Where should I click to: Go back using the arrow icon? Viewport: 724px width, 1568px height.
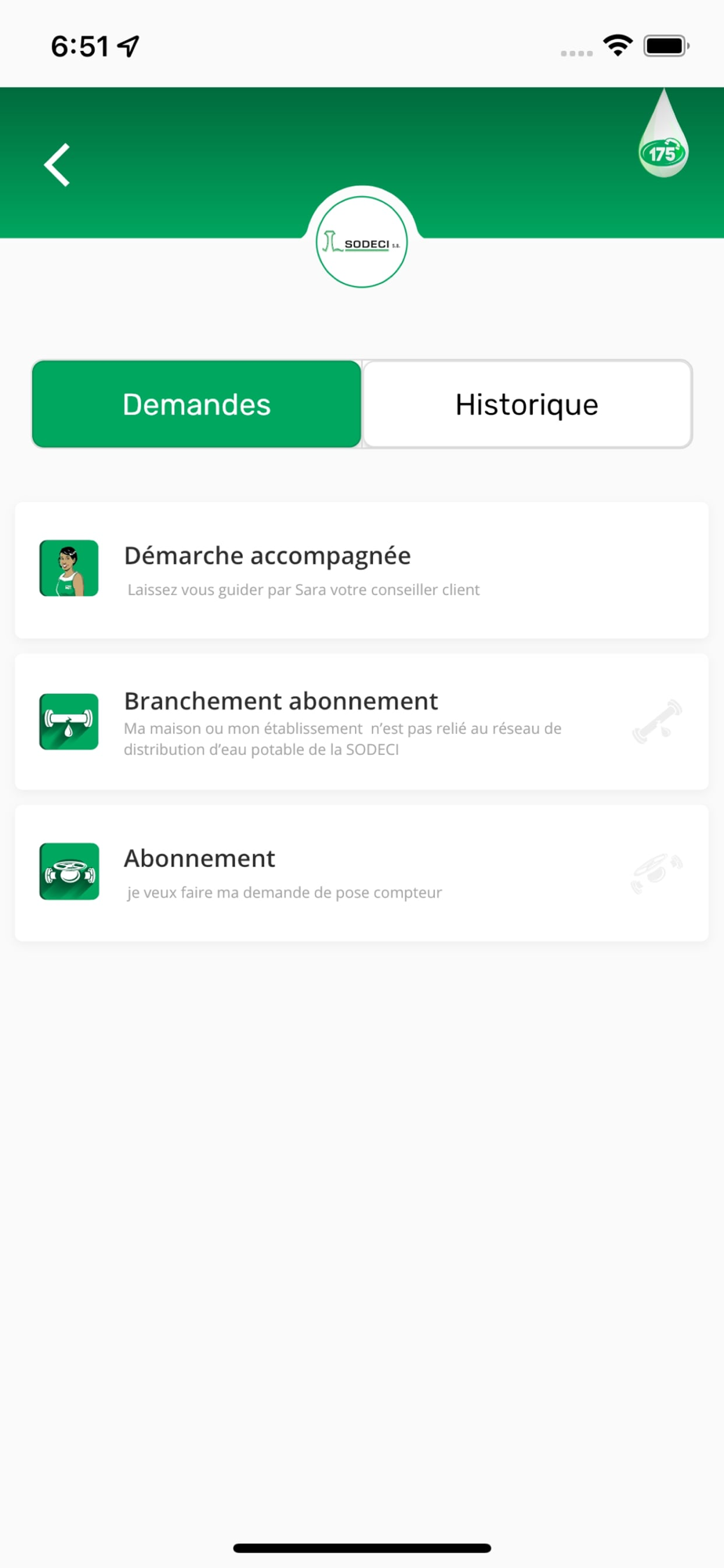point(57,165)
